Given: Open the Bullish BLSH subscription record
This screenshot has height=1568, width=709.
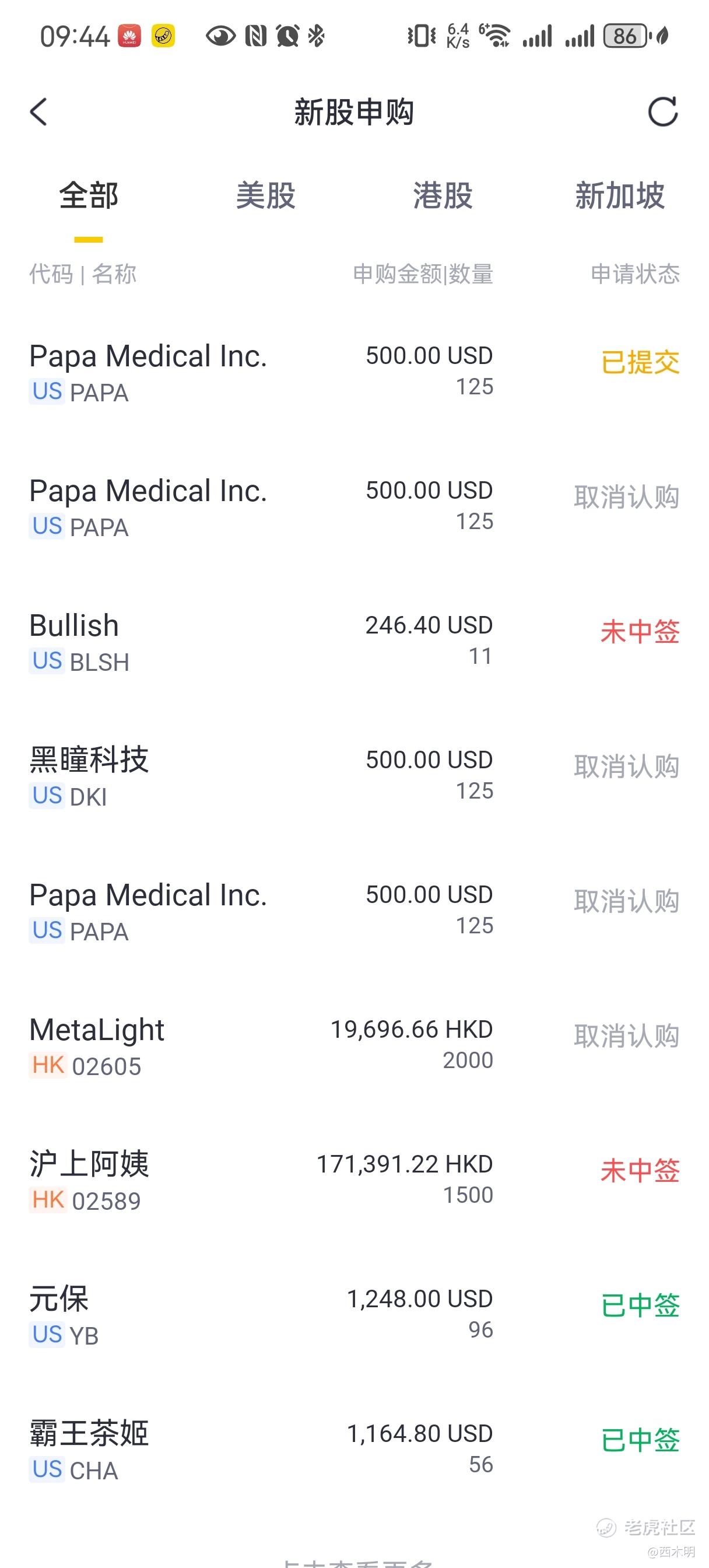Looking at the screenshot, I should click(353, 641).
